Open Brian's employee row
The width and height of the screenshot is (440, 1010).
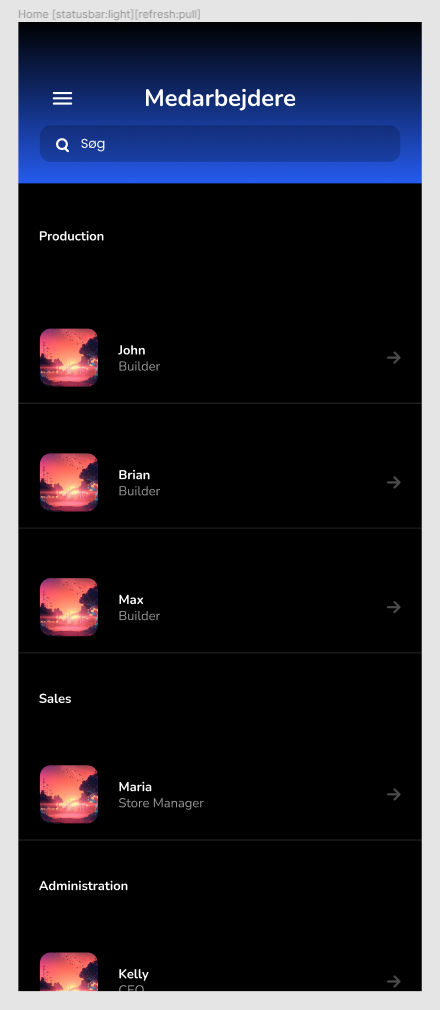(x=220, y=482)
